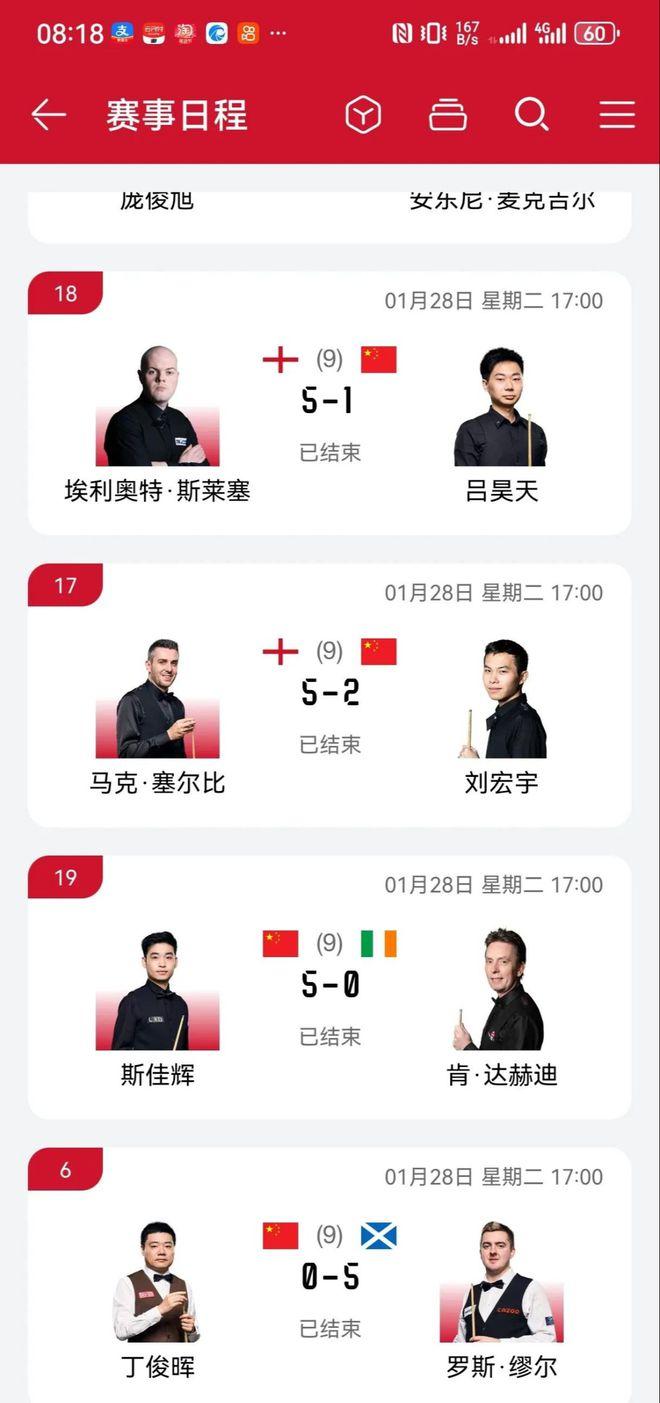The image size is (660, 1403).
Task: Open the hamburger menu
Action: [617, 115]
